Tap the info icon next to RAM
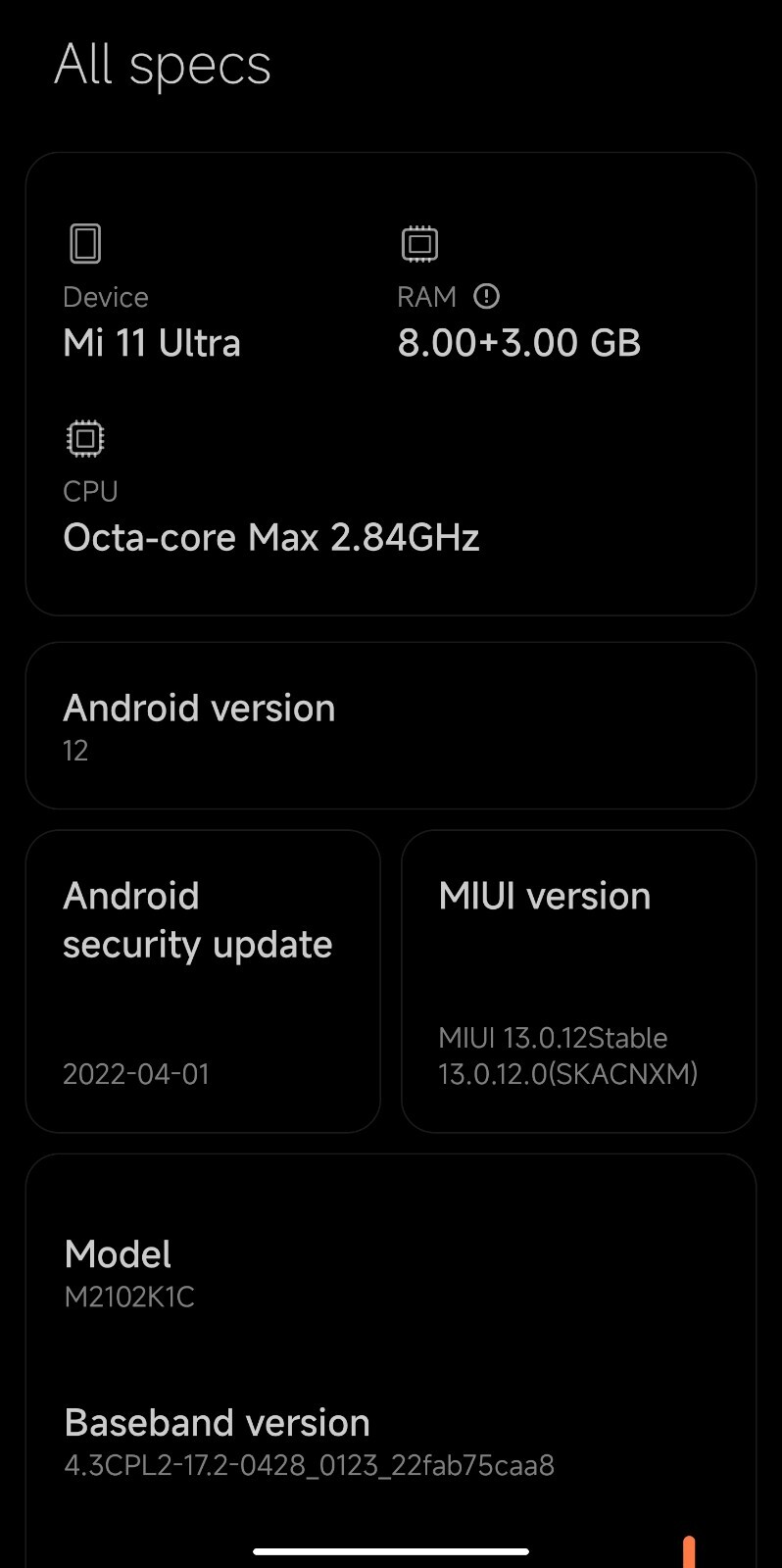Screen dimensions: 782x1568 tap(486, 296)
